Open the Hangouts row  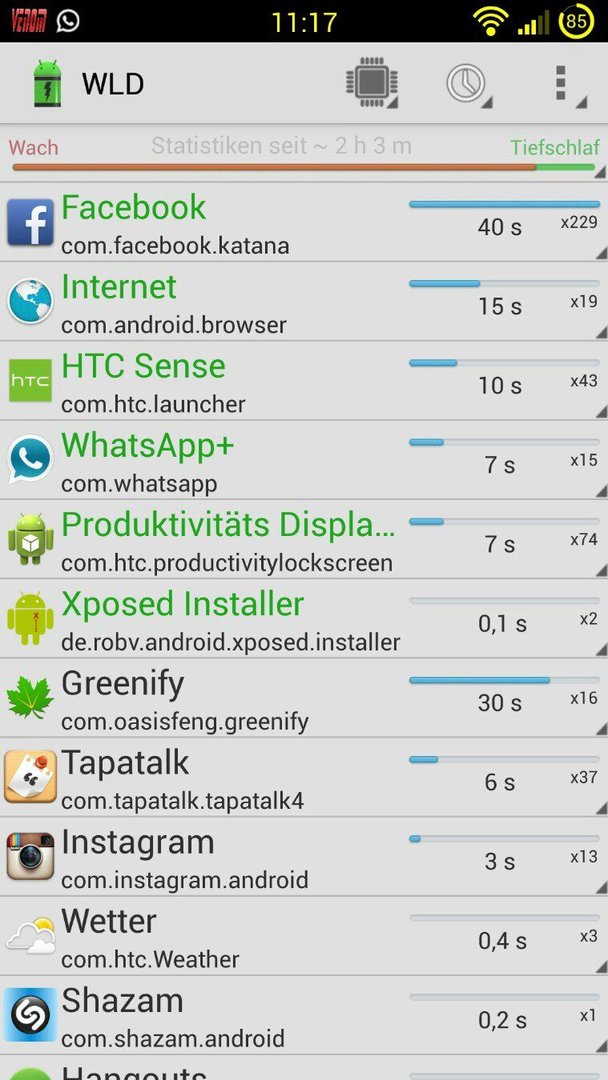pyautogui.click(x=304, y=1068)
